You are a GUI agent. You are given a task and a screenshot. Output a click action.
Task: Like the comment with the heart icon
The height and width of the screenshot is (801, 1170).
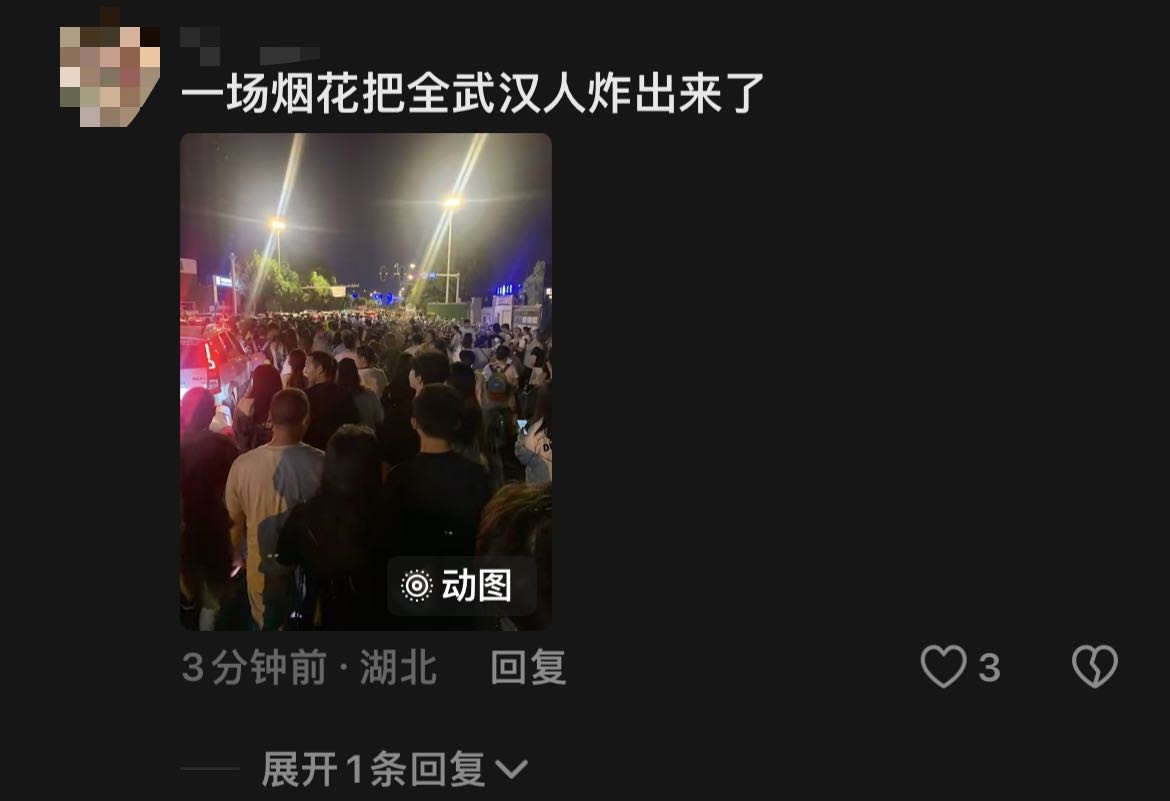pyautogui.click(x=944, y=667)
